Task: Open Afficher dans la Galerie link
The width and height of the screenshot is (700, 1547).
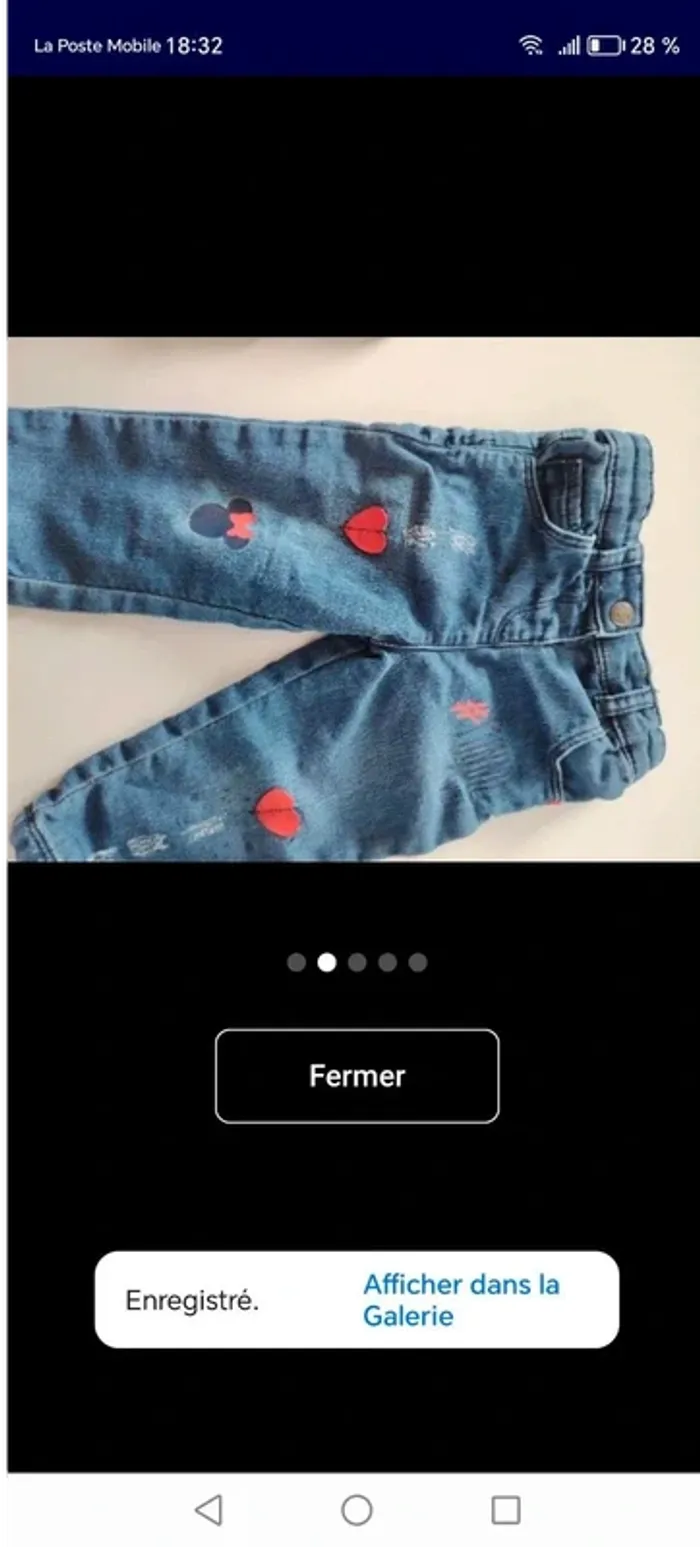Action: click(x=461, y=1299)
